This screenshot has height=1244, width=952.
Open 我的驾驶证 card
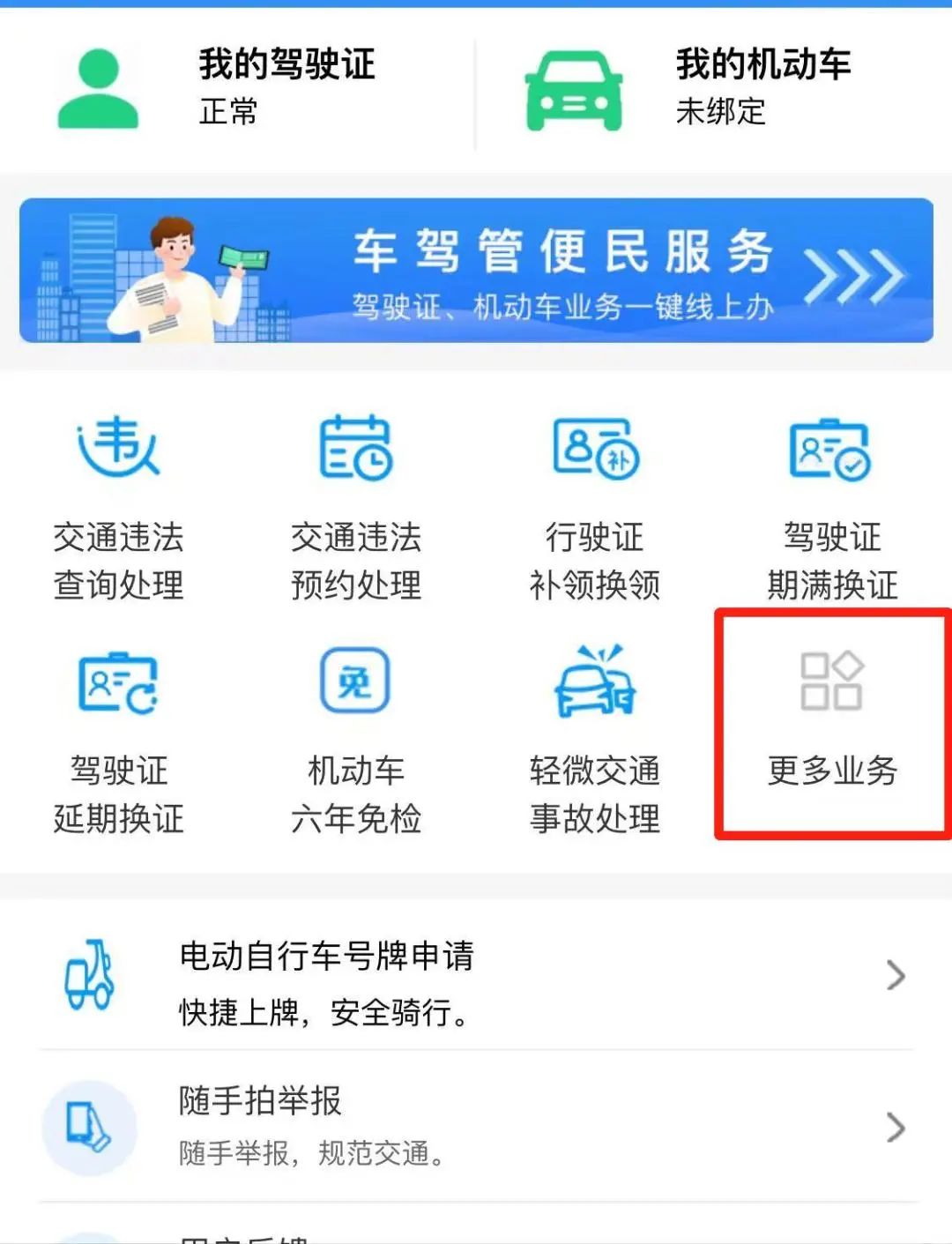(238, 88)
